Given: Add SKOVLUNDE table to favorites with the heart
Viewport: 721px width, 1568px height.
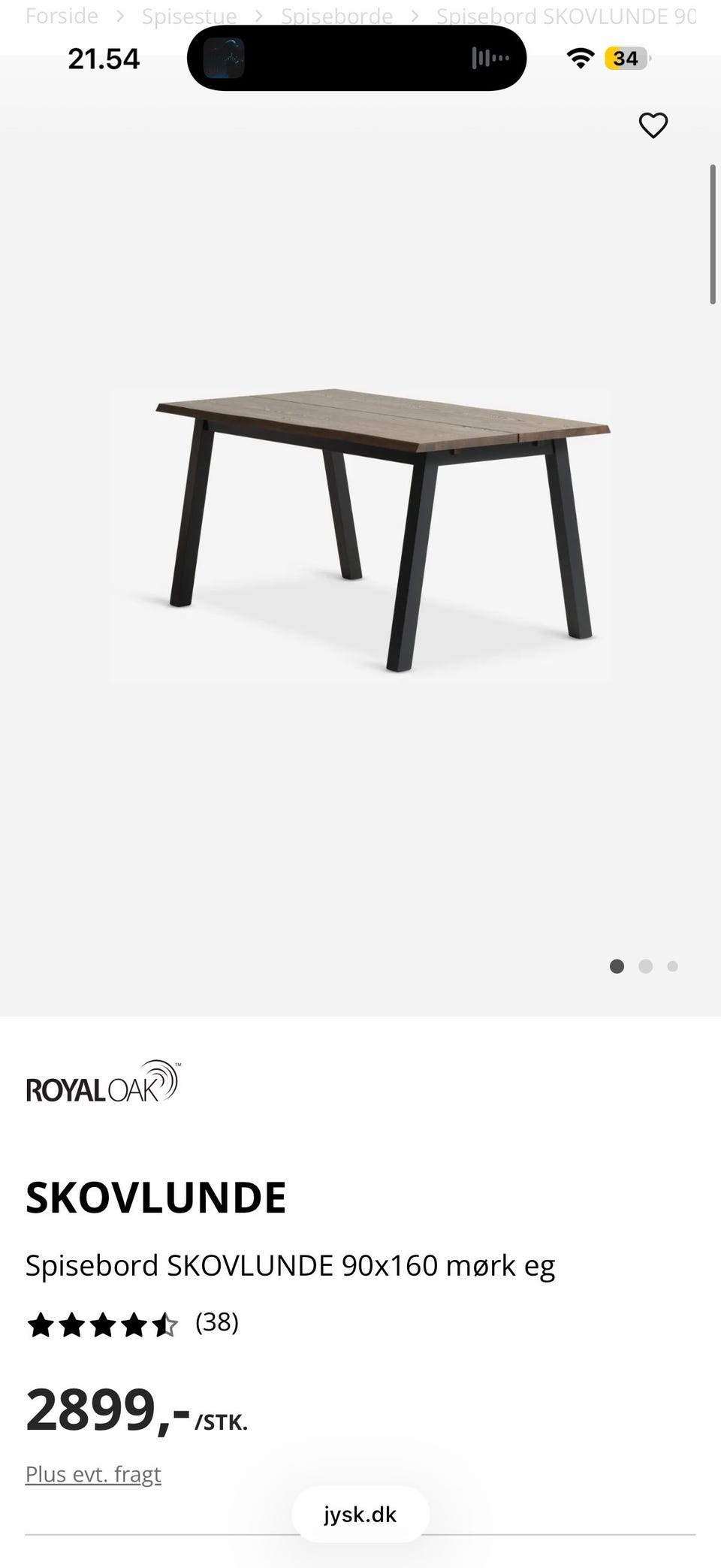Looking at the screenshot, I should tap(653, 125).
